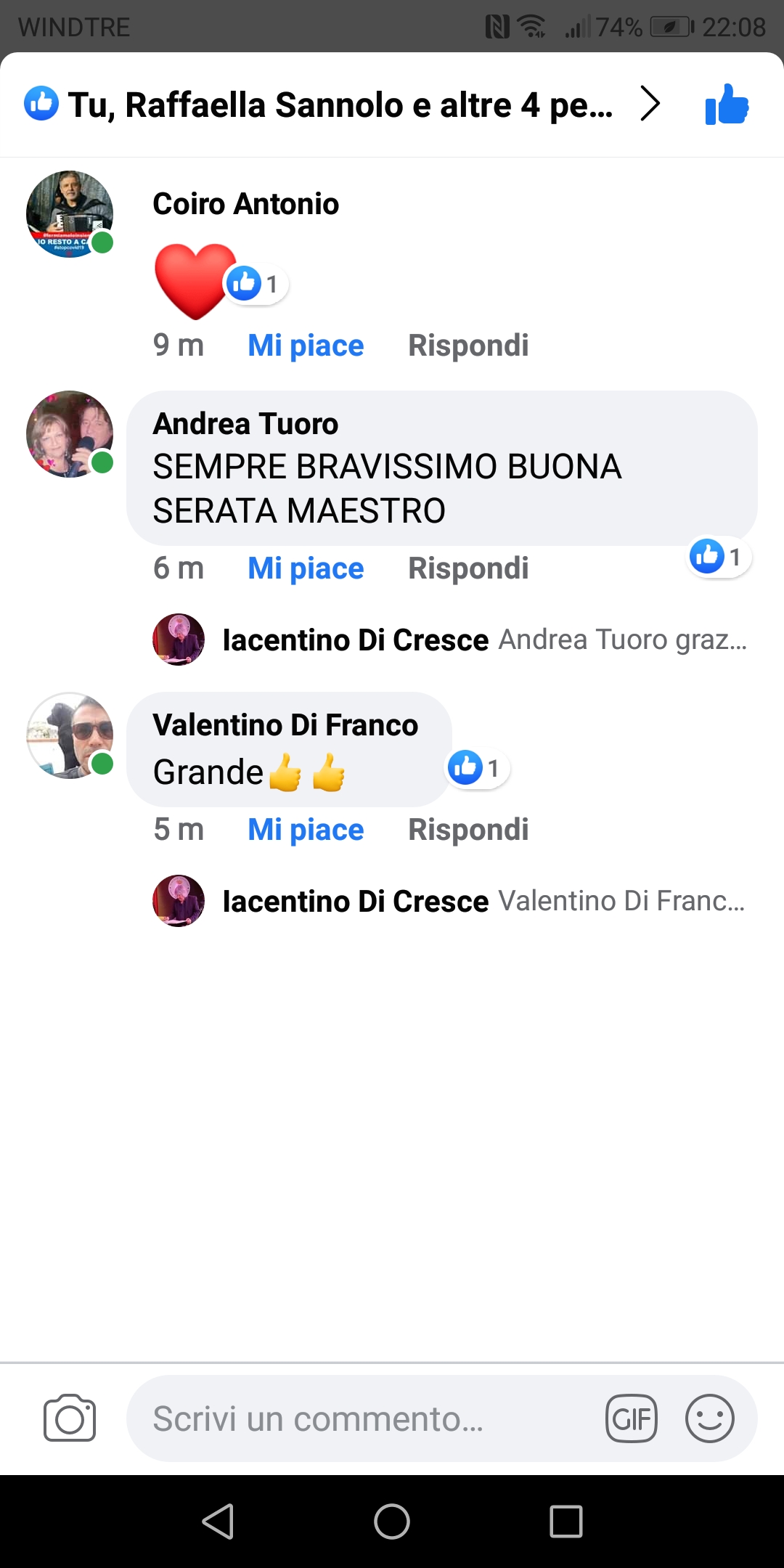
Task: Like Coiro Antonio's heart comment
Action: pyautogui.click(x=306, y=346)
